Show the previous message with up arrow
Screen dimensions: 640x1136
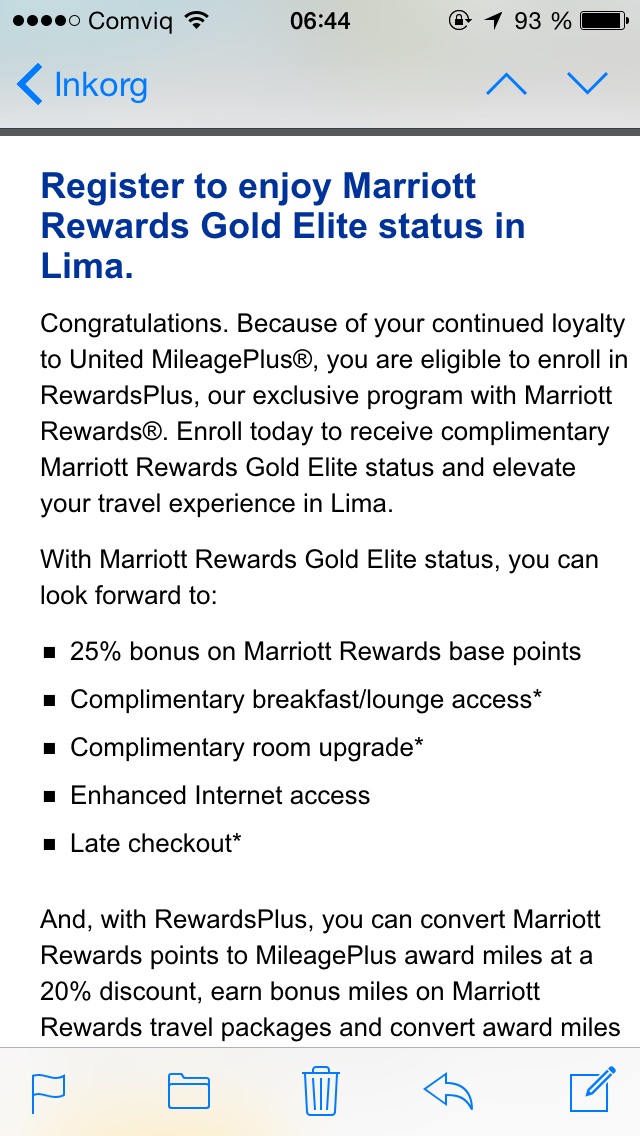click(x=506, y=84)
